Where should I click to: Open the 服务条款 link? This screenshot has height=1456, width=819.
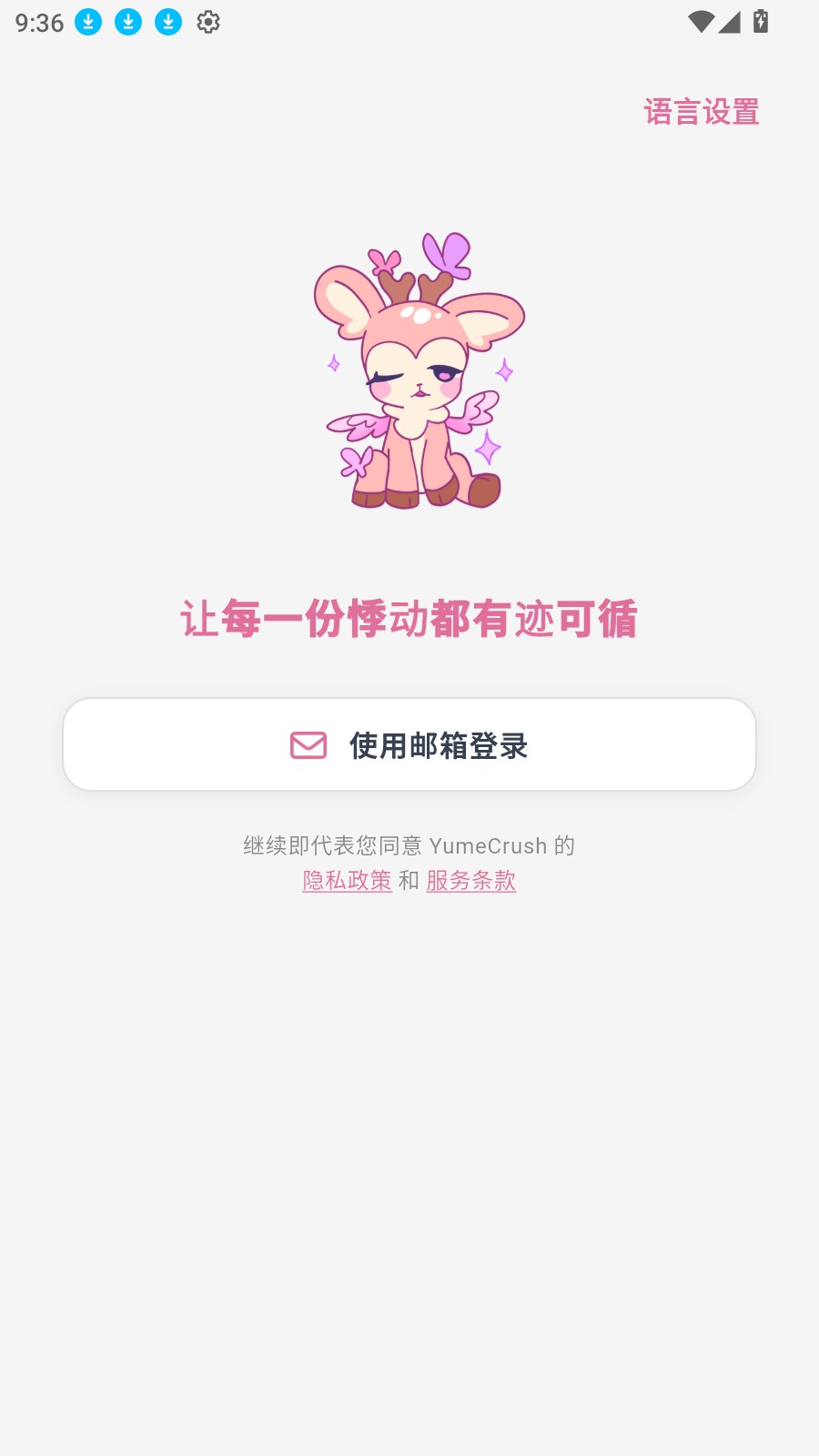[x=470, y=880]
